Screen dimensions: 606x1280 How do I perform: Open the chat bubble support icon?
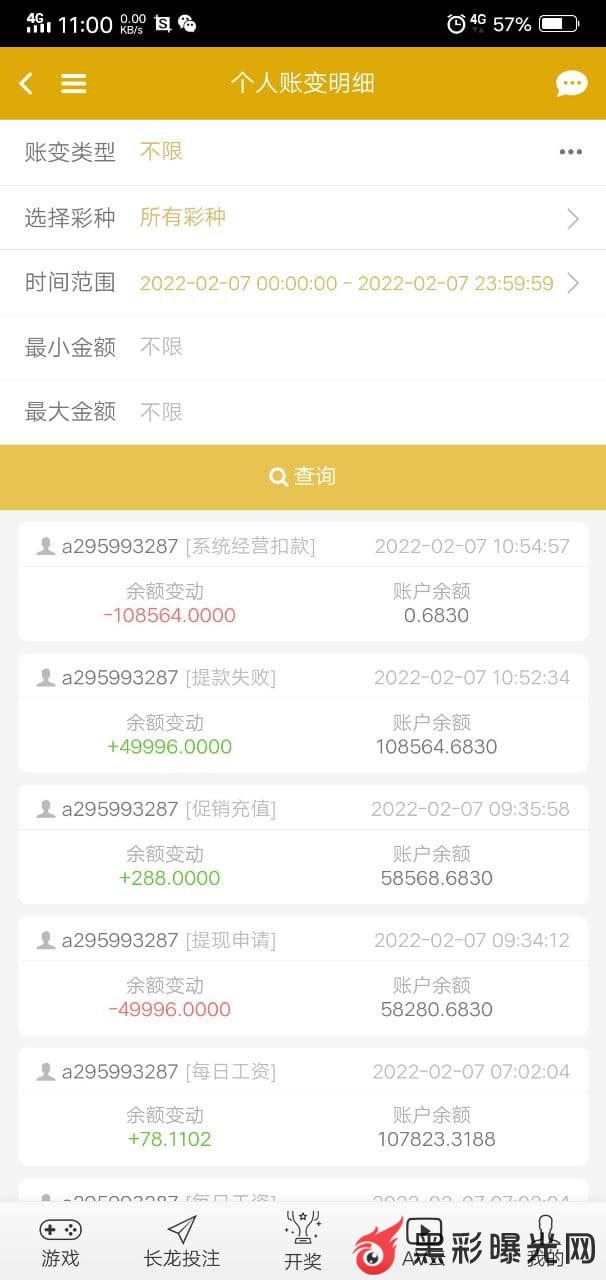coord(571,84)
